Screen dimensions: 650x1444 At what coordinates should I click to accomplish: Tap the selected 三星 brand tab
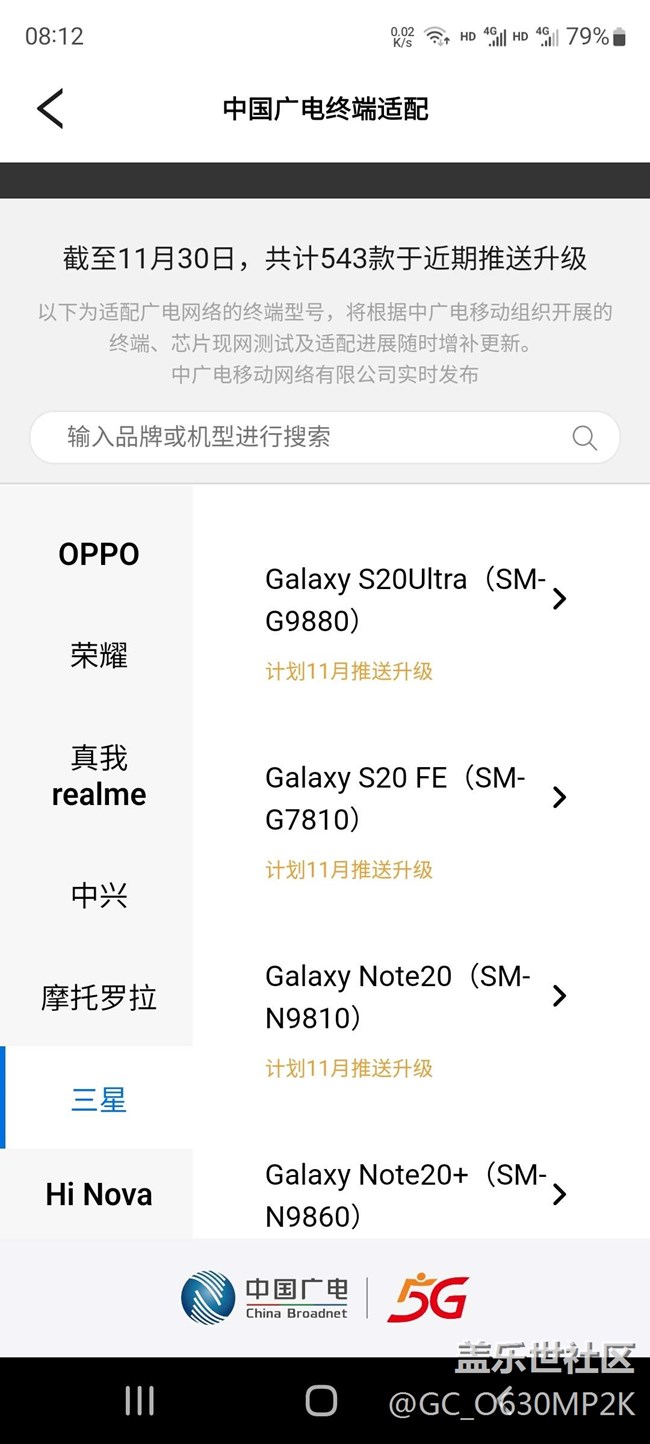[x=98, y=1099]
